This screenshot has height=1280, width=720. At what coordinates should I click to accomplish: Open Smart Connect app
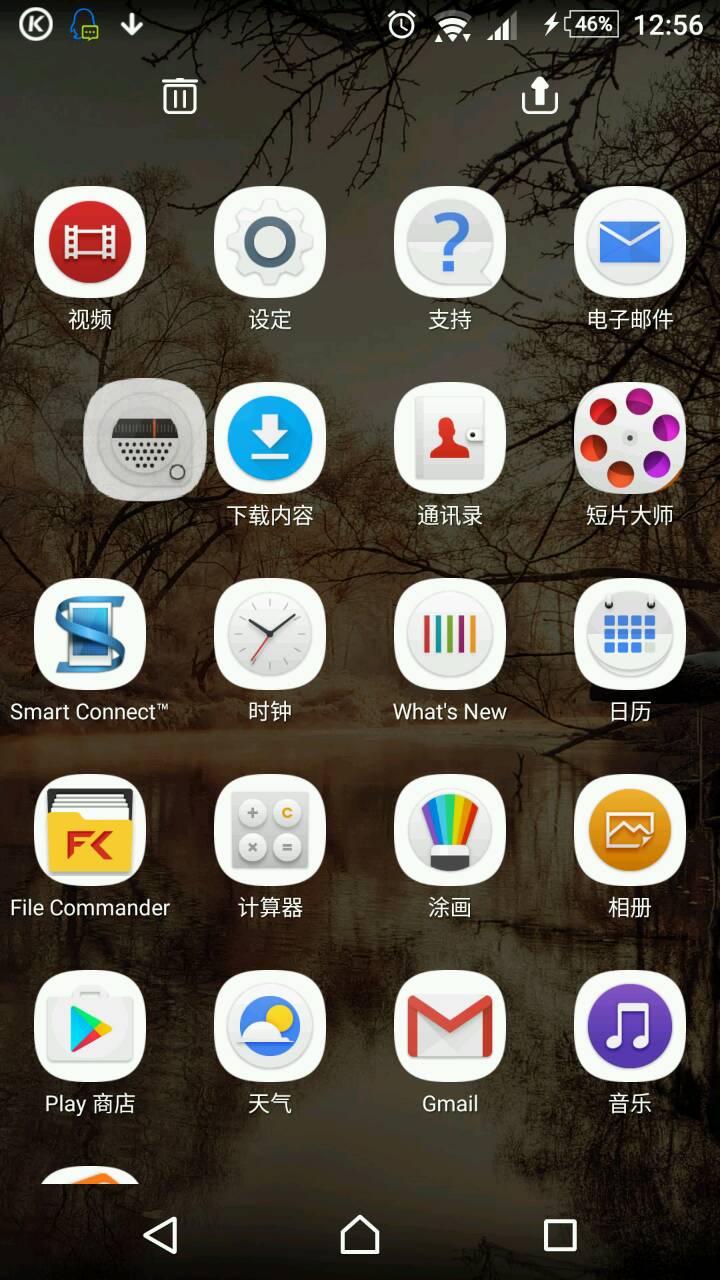[x=90, y=634]
